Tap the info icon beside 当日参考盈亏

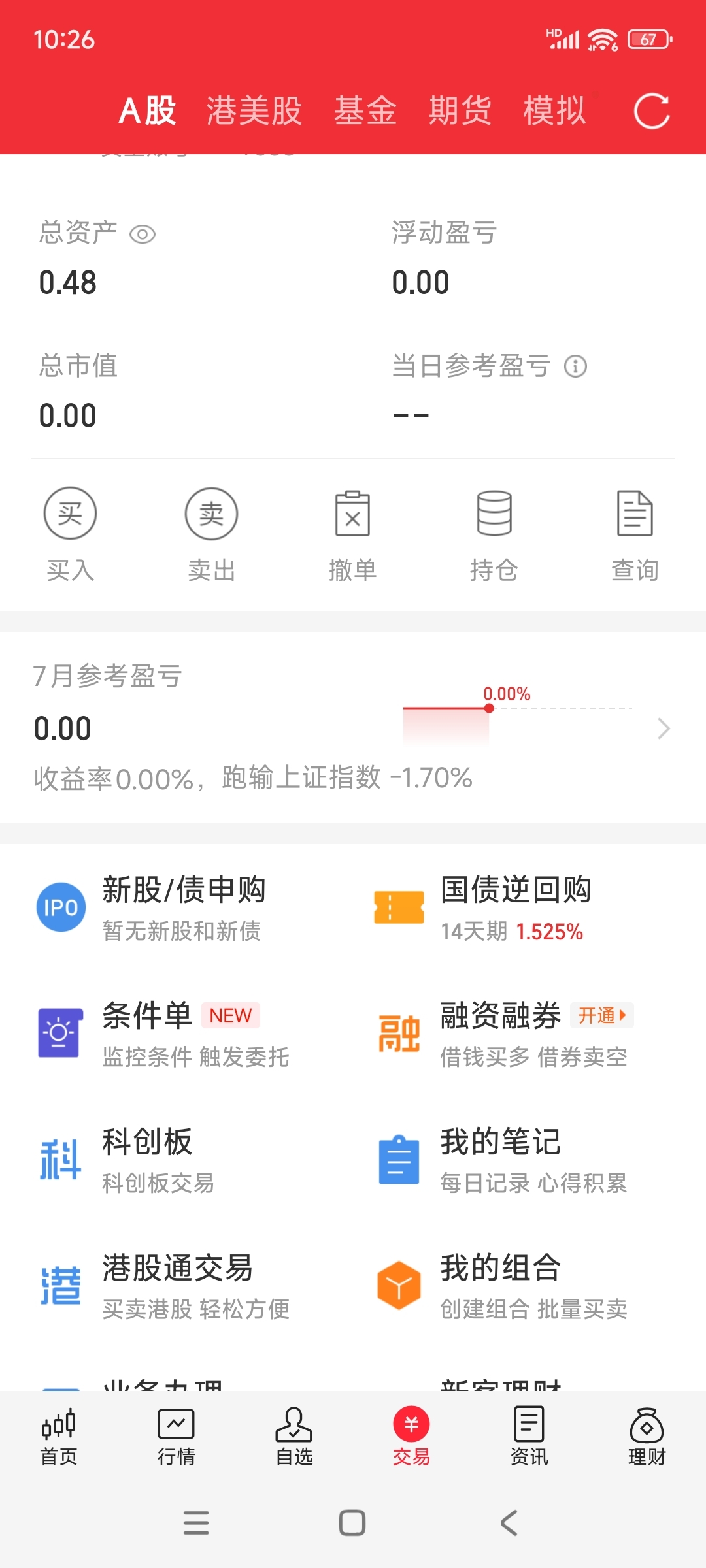click(576, 366)
